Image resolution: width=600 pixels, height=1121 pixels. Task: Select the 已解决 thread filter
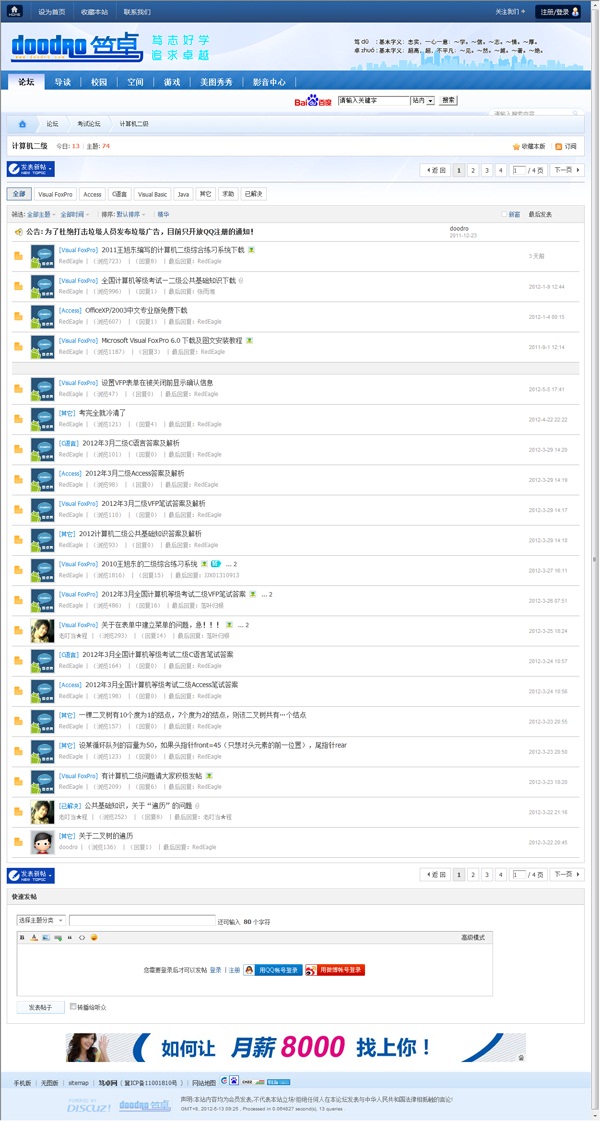click(x=254, y=194)
